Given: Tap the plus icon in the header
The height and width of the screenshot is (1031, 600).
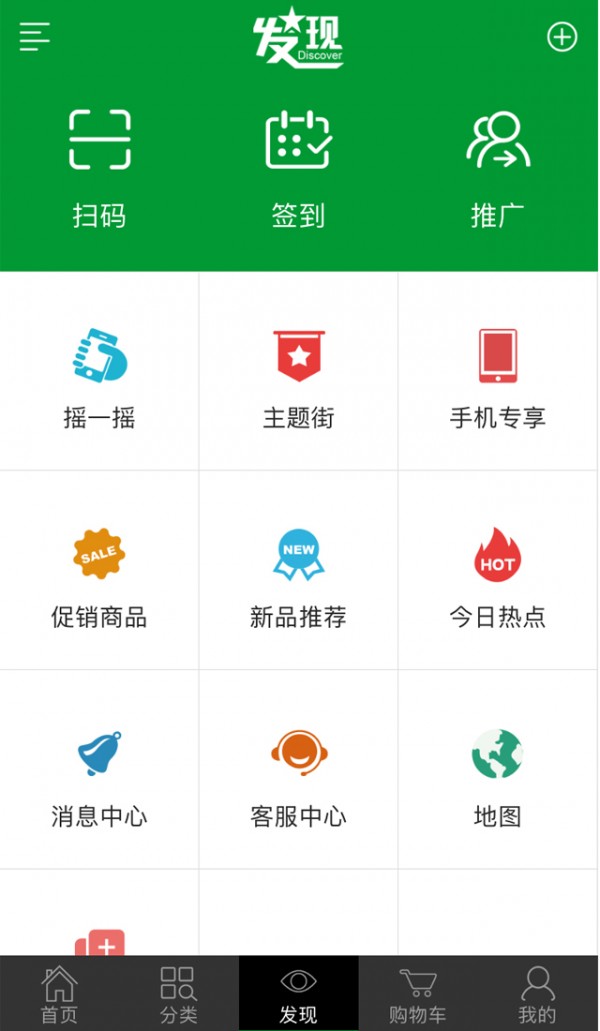Looking at the screenshot, I should (x=562, y=37).
